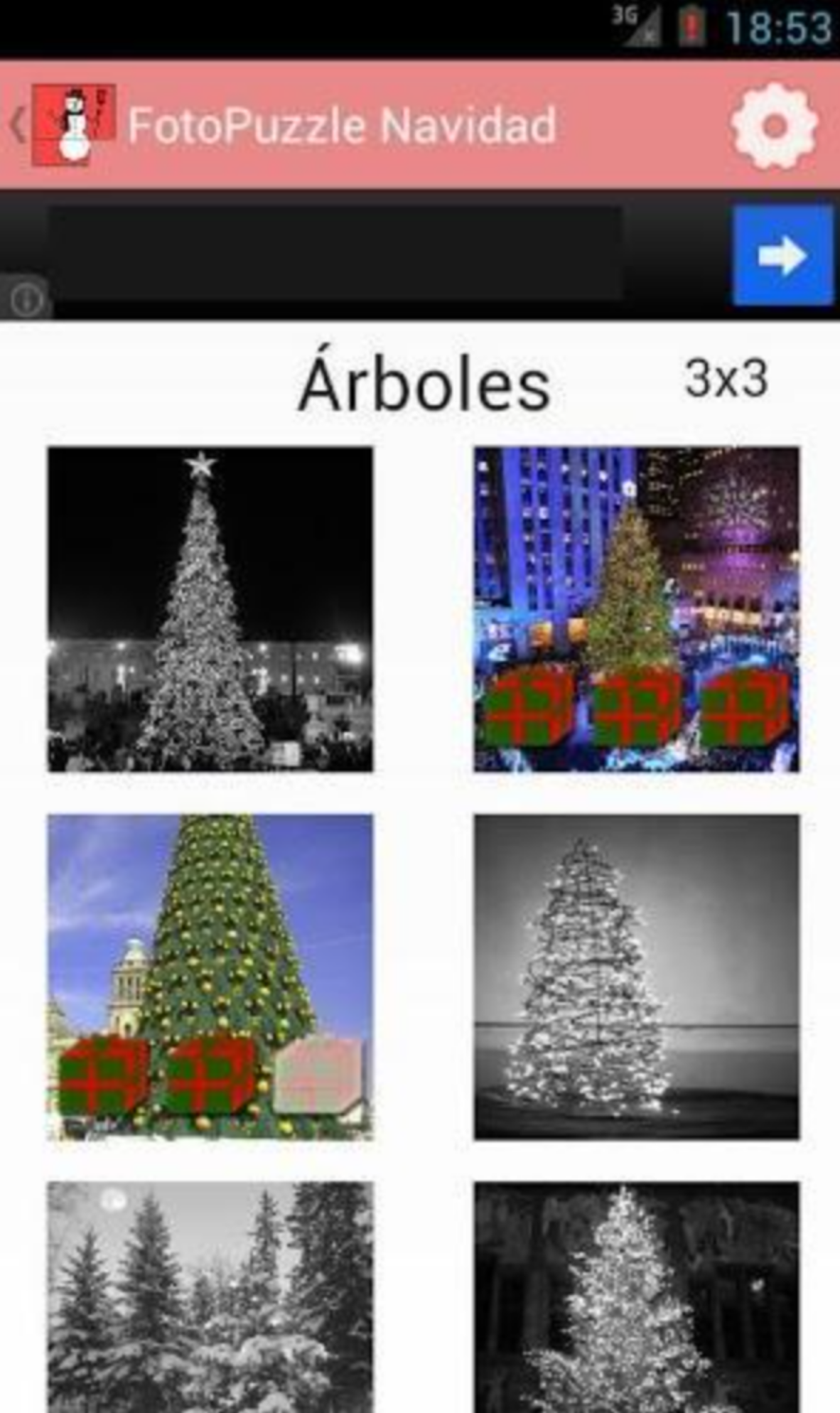Choose the snowy pine forest puzzle
Viewport: 840px width, 1413px height.
[210, 1297]
